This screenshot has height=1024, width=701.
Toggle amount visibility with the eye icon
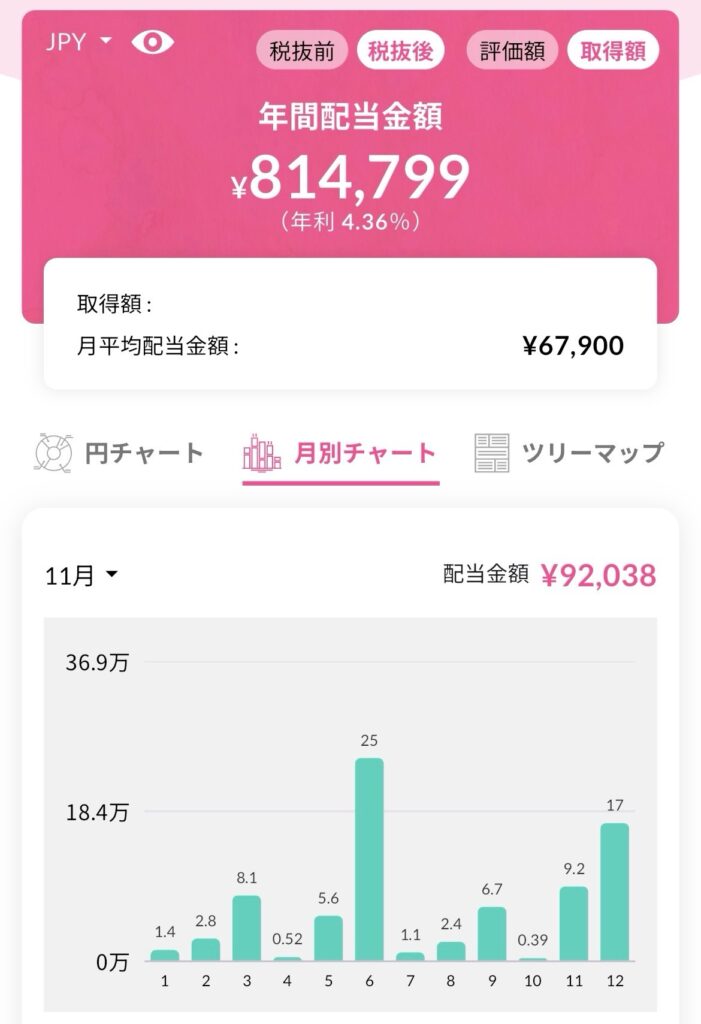pos(152,42)
